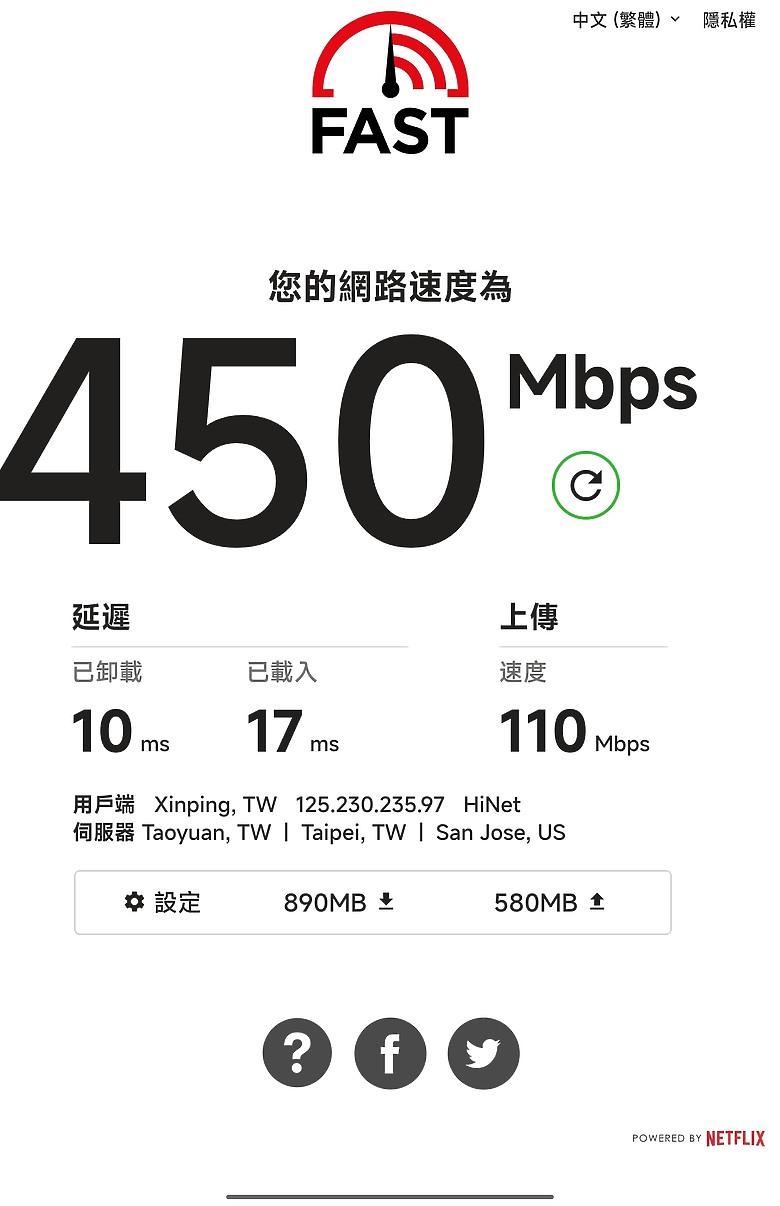Open the Powered by Netflix link
780x1206 pixels.
point(698,1138)
